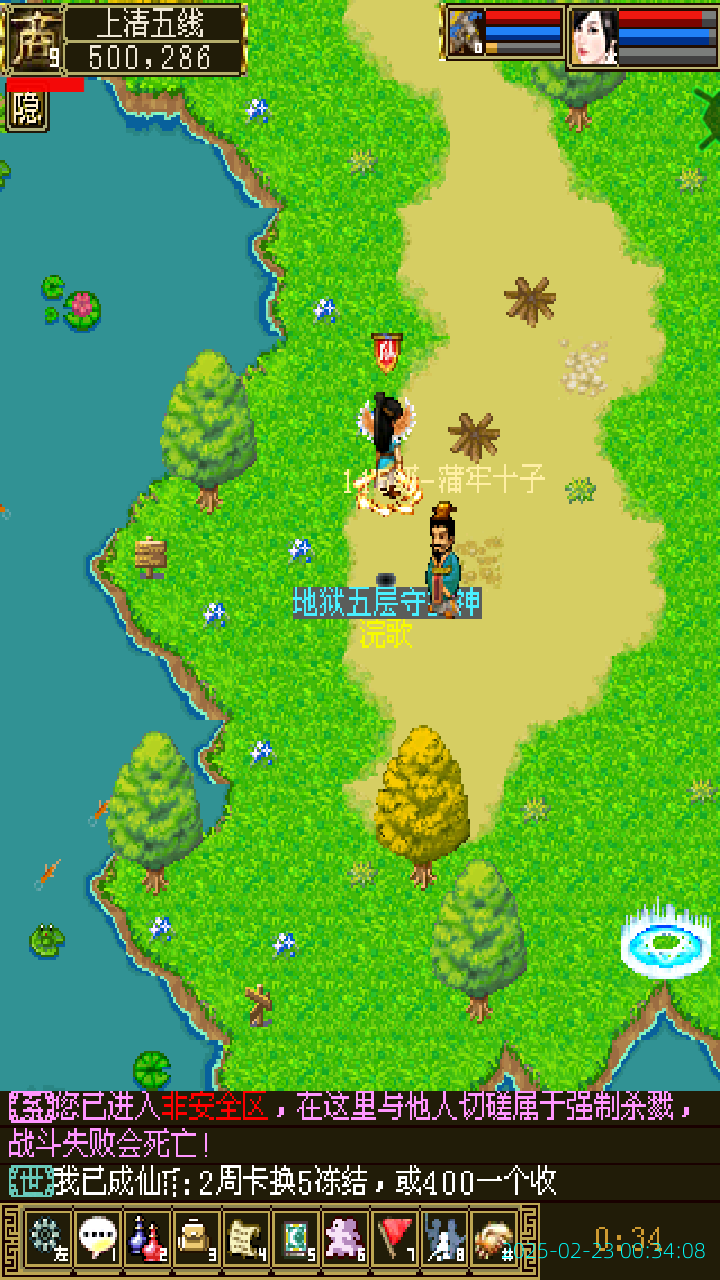
Task: Open the pink pet shortcut
Action: click(x=345, y=1238)
